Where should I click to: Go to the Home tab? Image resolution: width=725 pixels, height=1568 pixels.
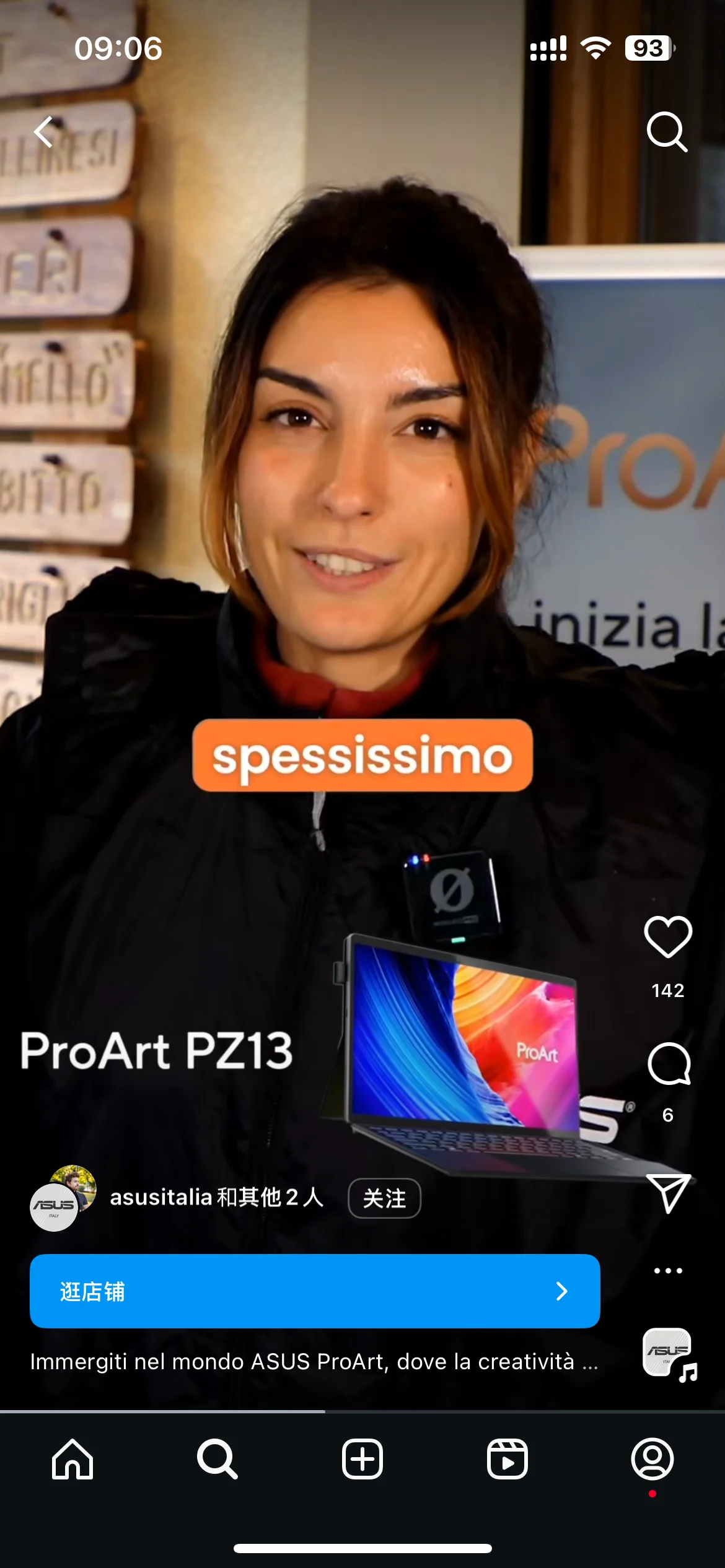point(72,1459)
